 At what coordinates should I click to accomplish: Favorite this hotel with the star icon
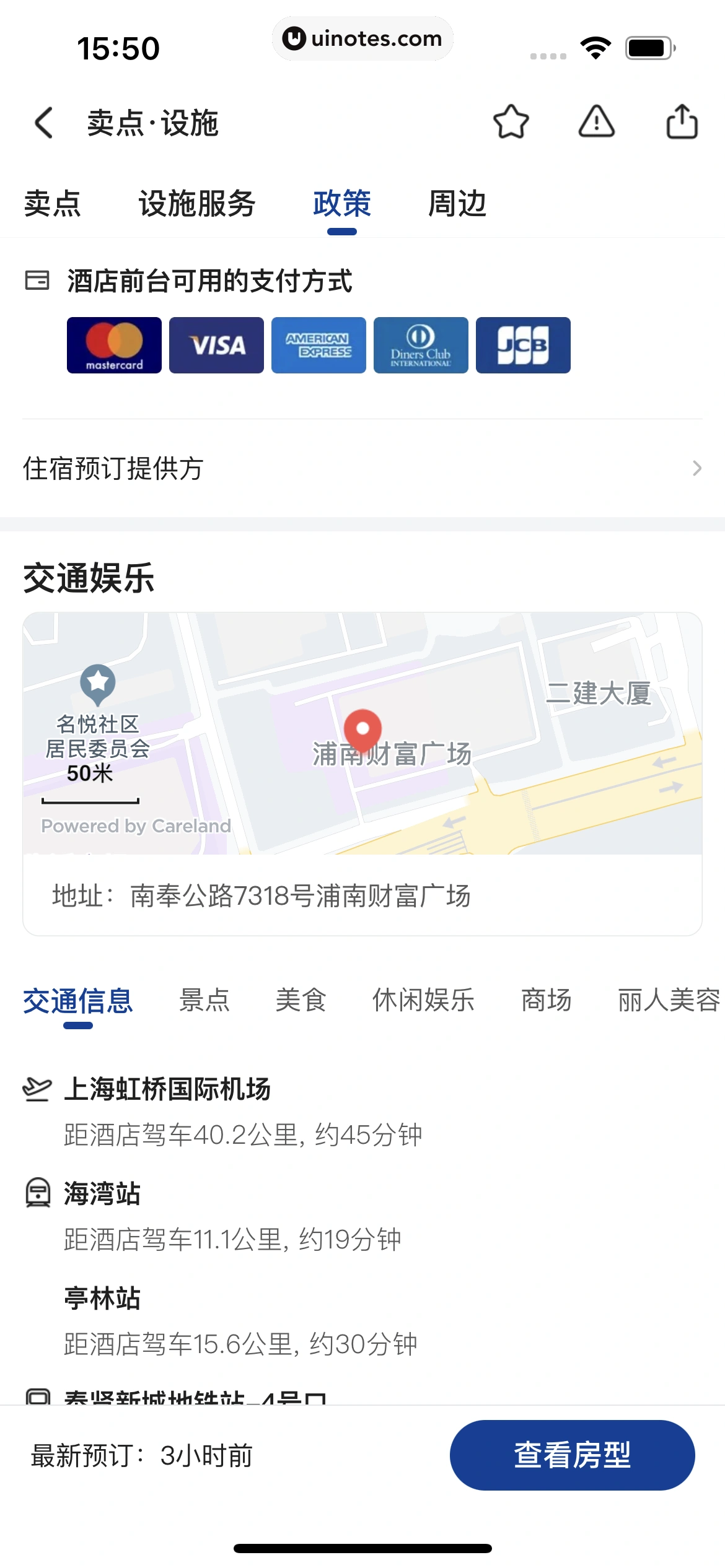click(x=511, y=121)
